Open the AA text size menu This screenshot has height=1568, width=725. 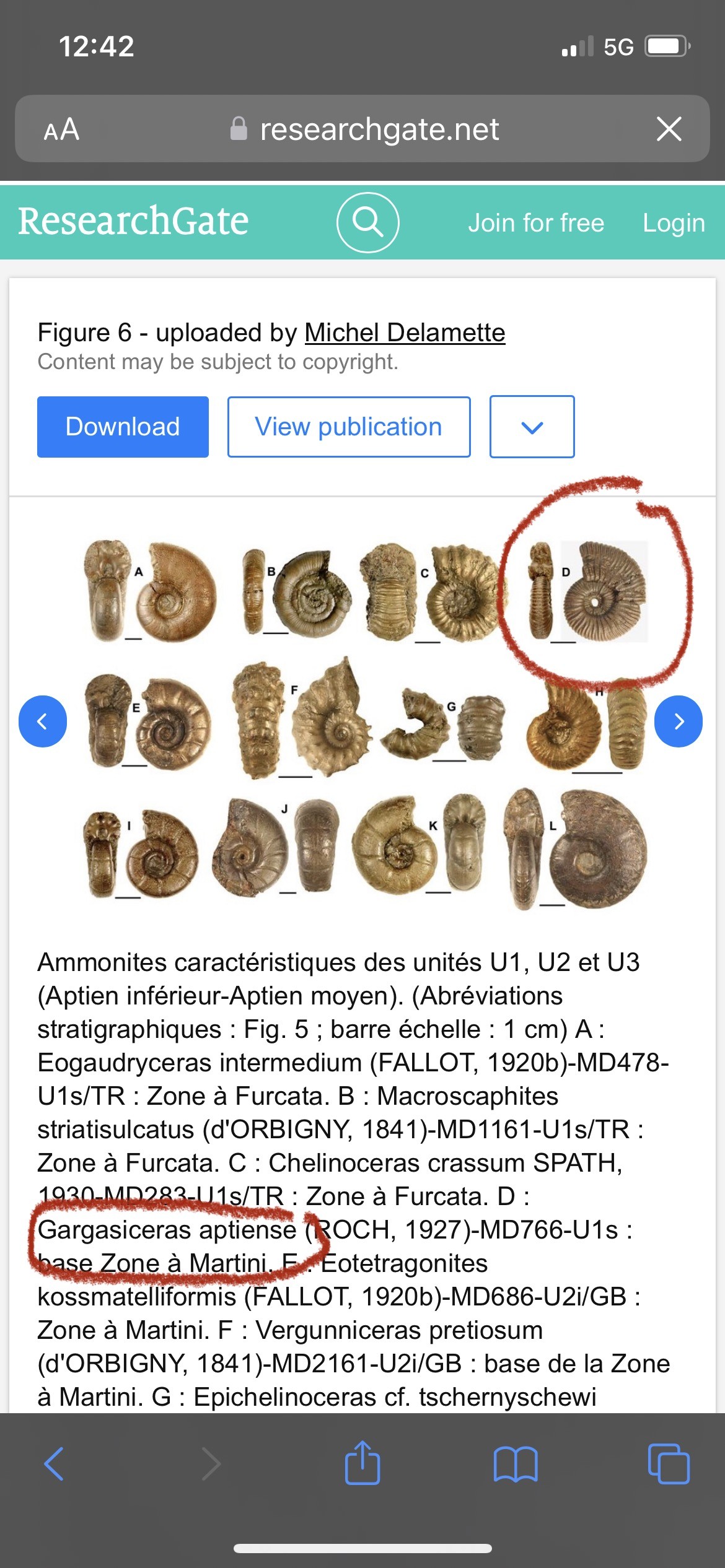pyautogui.click(x=61, y=129)
